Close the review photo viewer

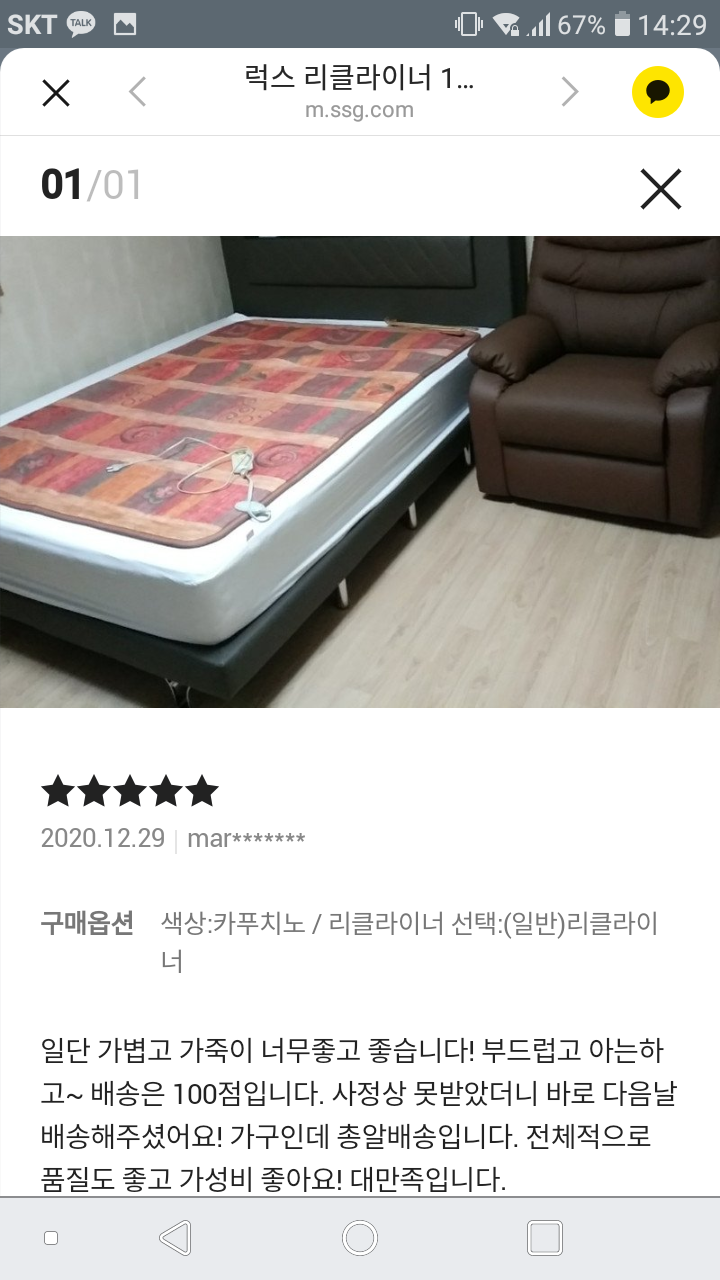point(660,188)
